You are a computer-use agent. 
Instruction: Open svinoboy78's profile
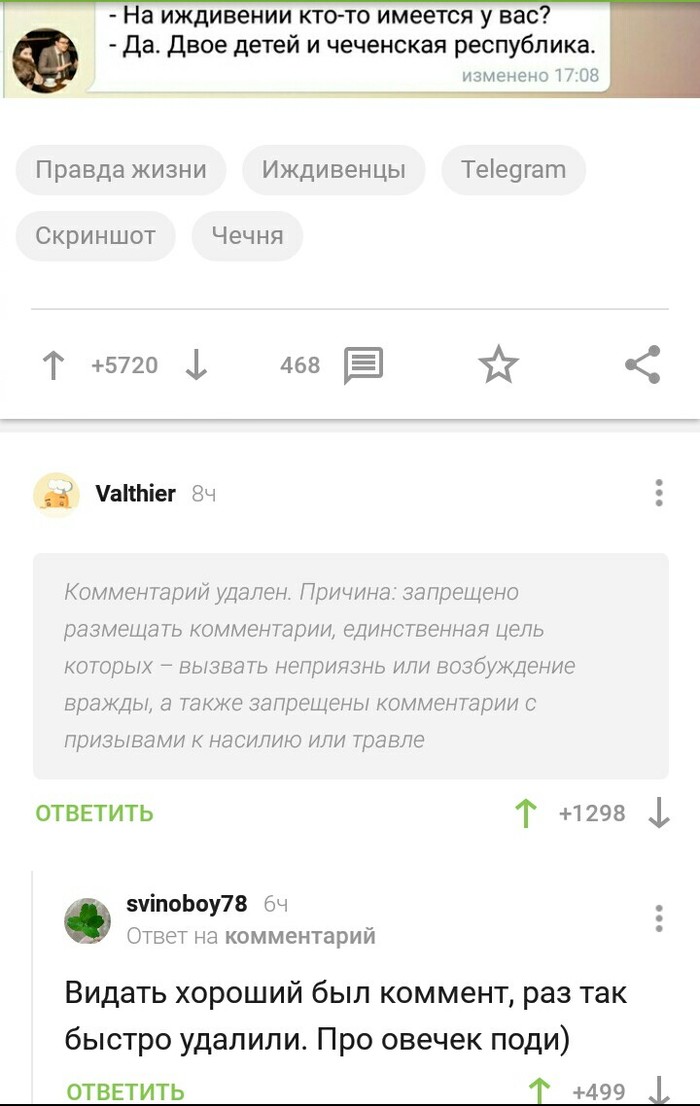[x=186, y=904]
